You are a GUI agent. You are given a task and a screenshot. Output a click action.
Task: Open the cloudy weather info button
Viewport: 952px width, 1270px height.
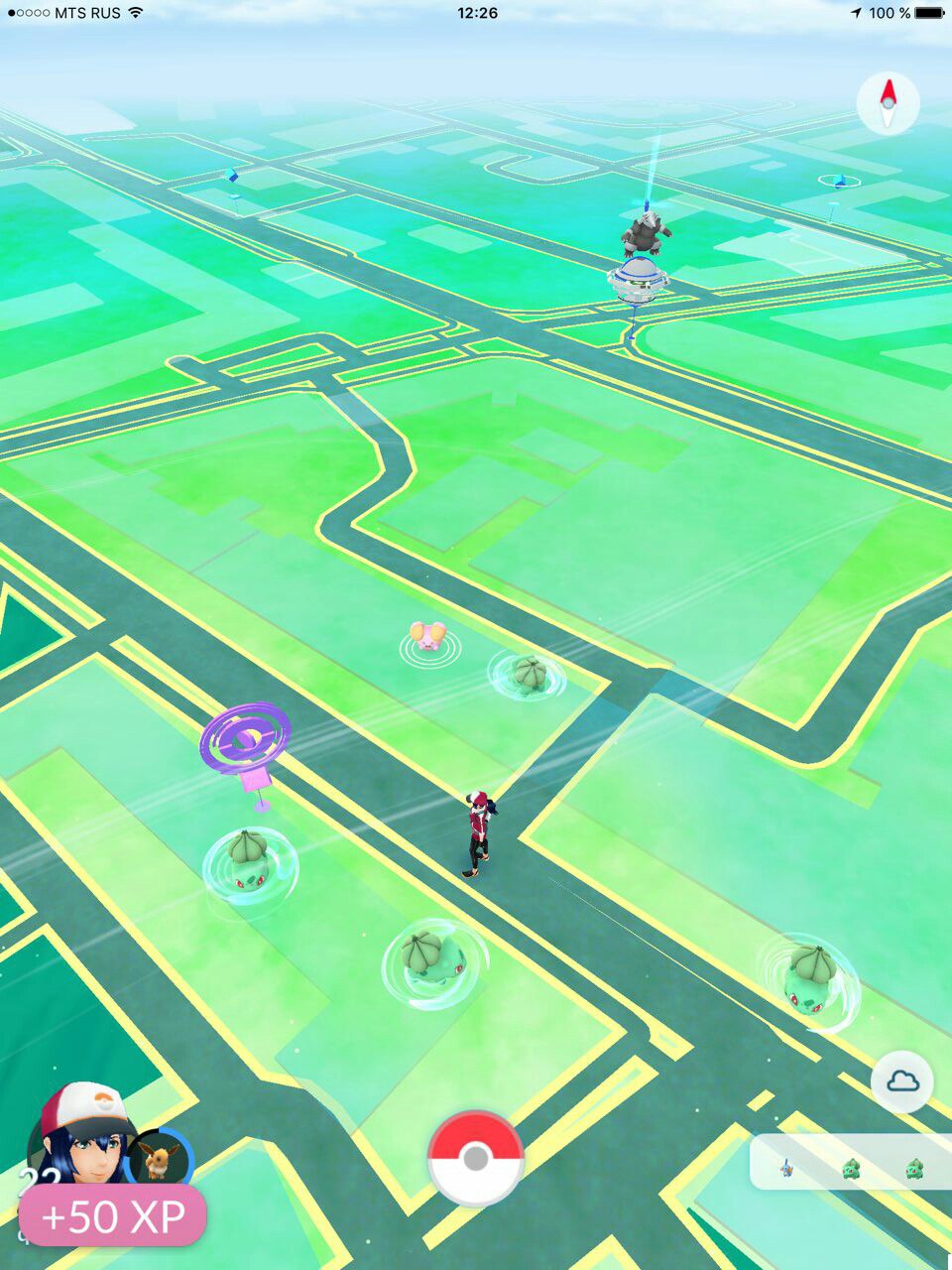pyautogui.click(x=901, y=1081)
